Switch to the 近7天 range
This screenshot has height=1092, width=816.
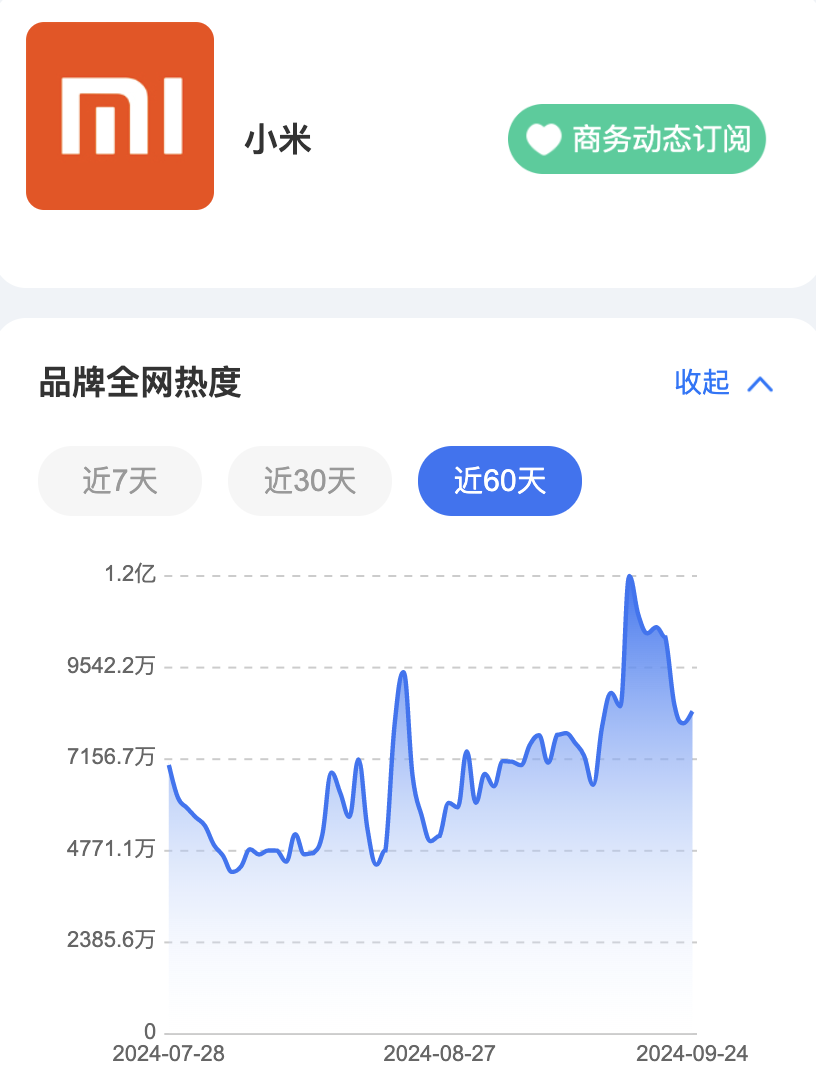pyautogui.click(x=120, y=481)
